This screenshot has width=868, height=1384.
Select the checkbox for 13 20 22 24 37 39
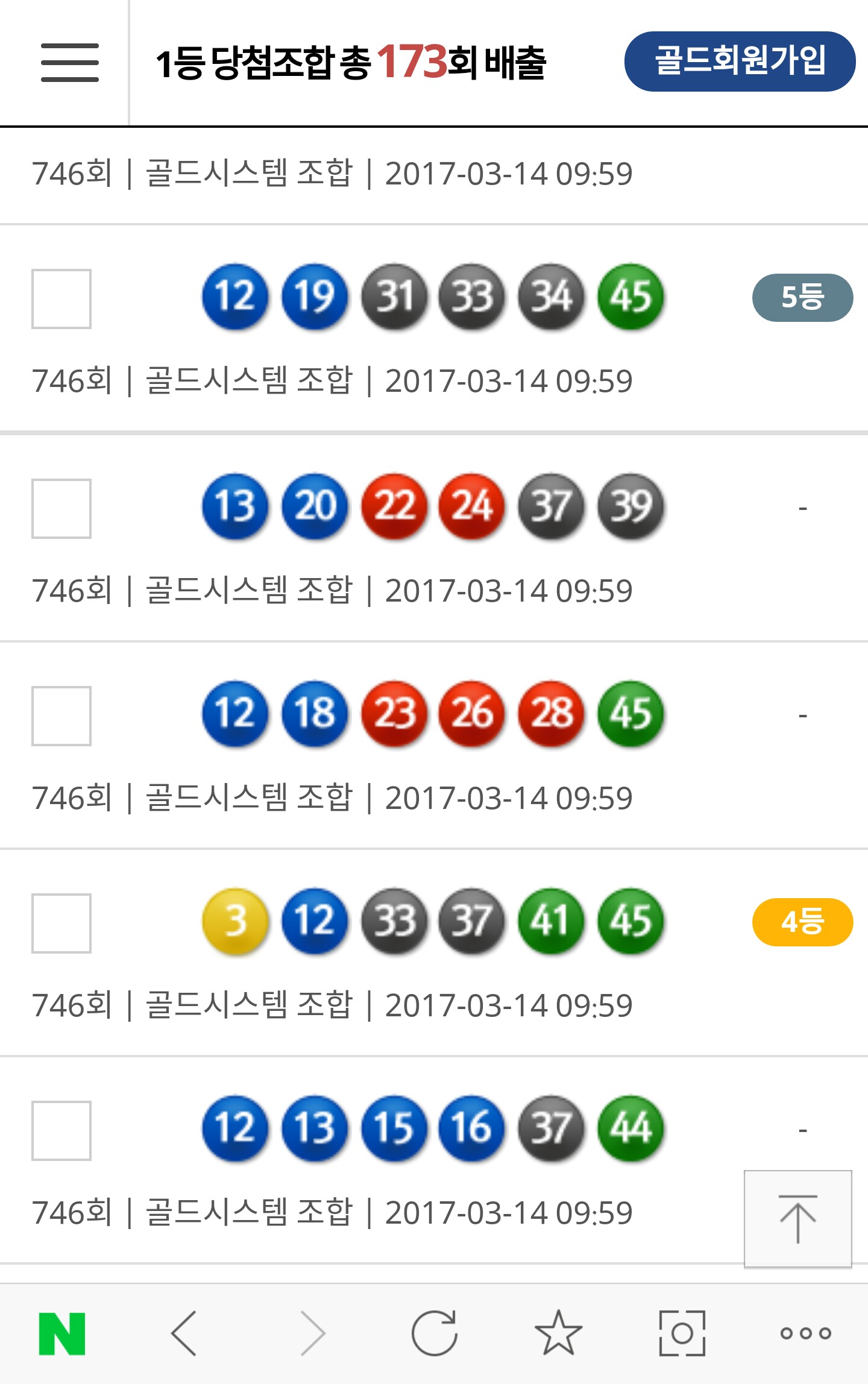click(61, 509)
